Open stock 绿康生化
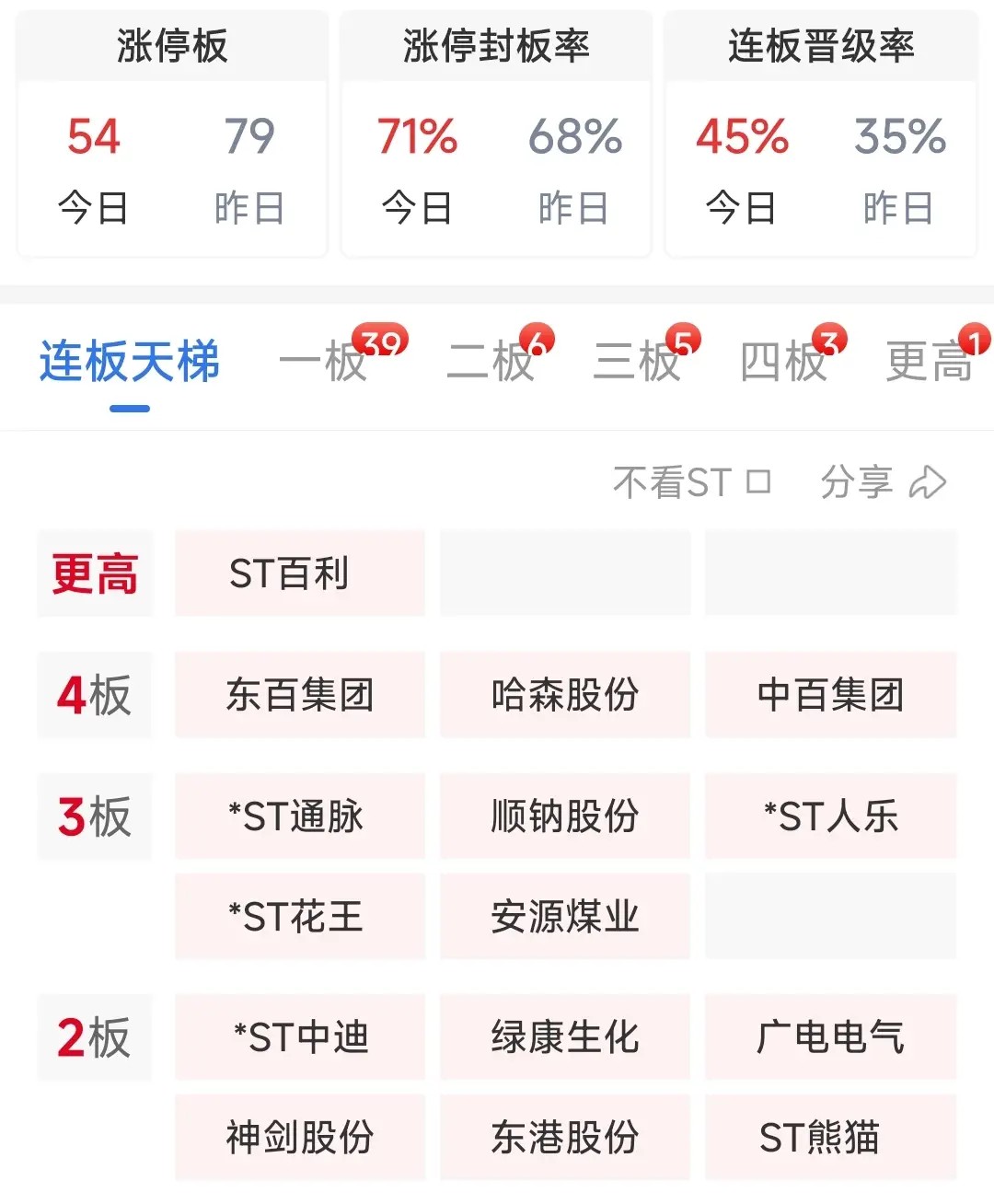The height and width of the screenshot is (1204, 994). (565, 1037)
